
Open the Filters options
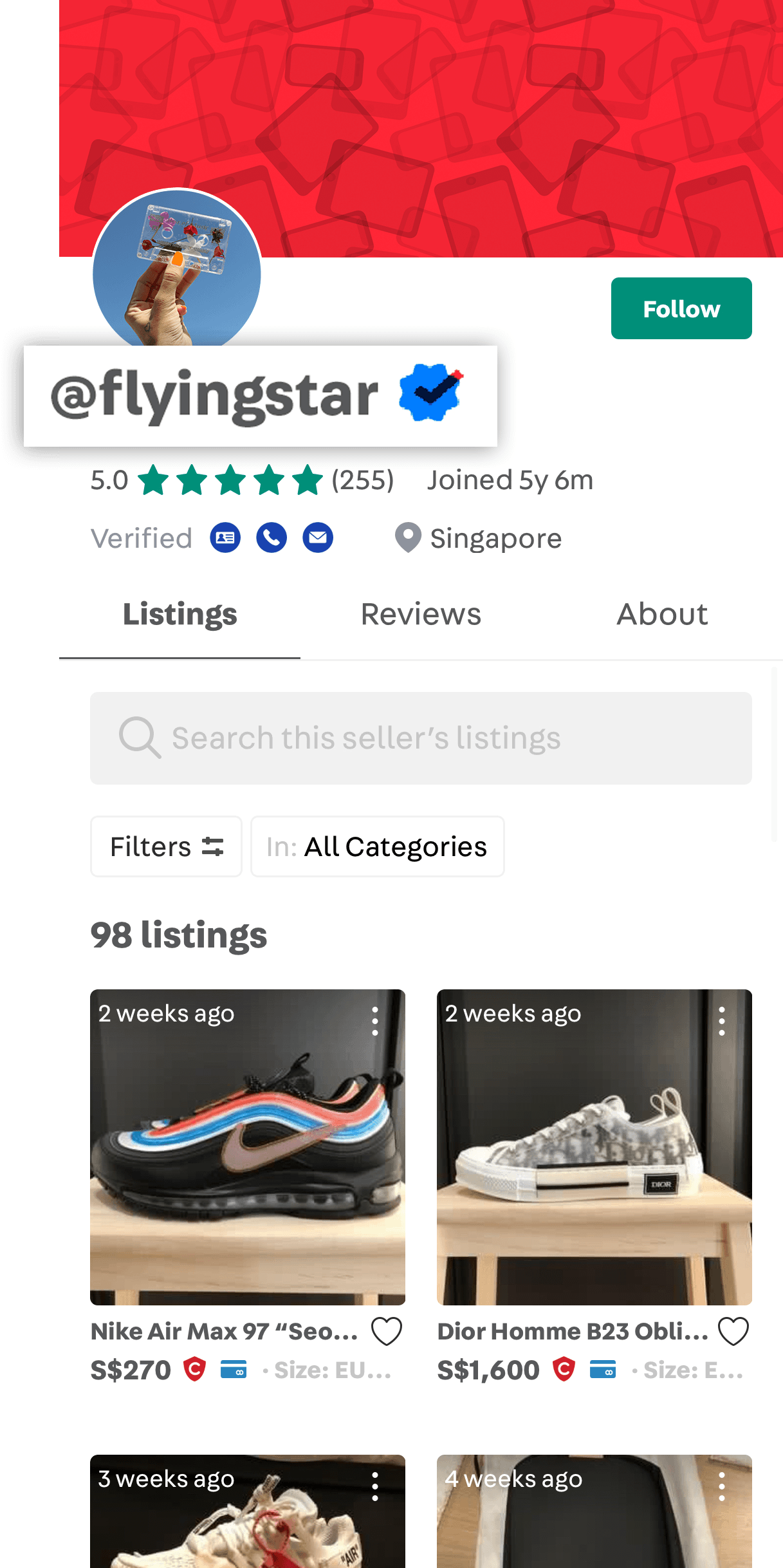pyautogui.click(x=166, y=846)
